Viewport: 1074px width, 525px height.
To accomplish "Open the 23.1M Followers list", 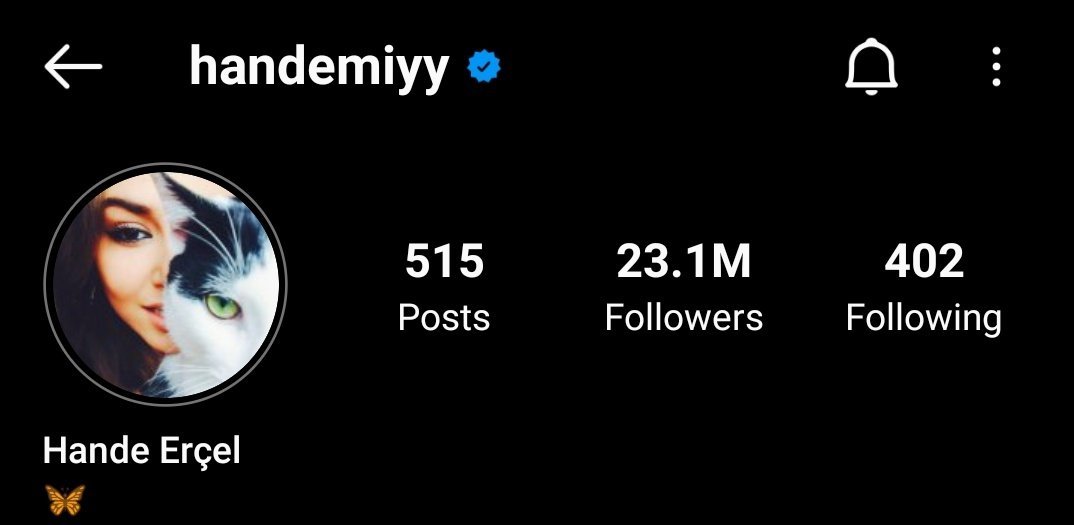I will point(684,287).
